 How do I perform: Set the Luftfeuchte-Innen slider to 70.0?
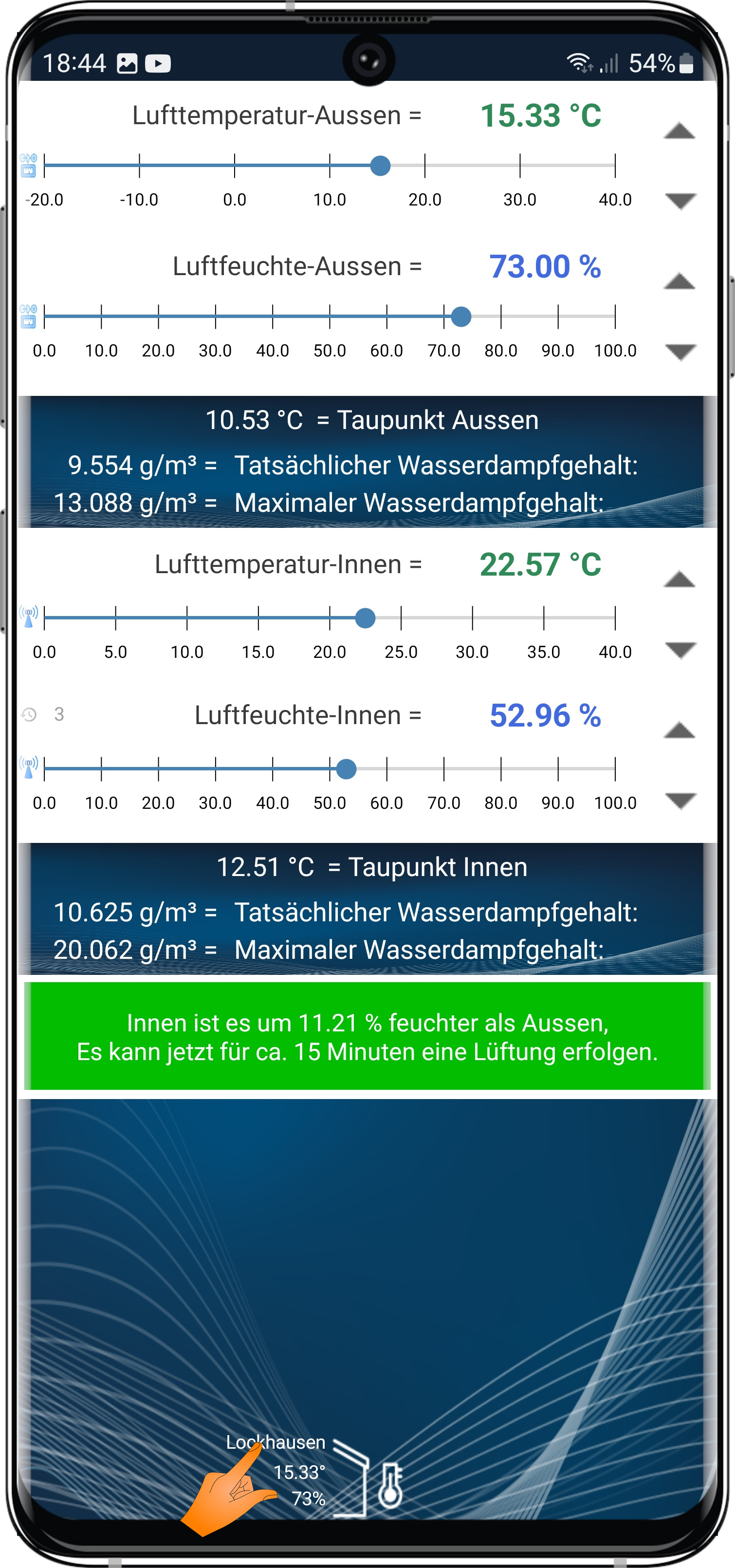pos(444,769)
